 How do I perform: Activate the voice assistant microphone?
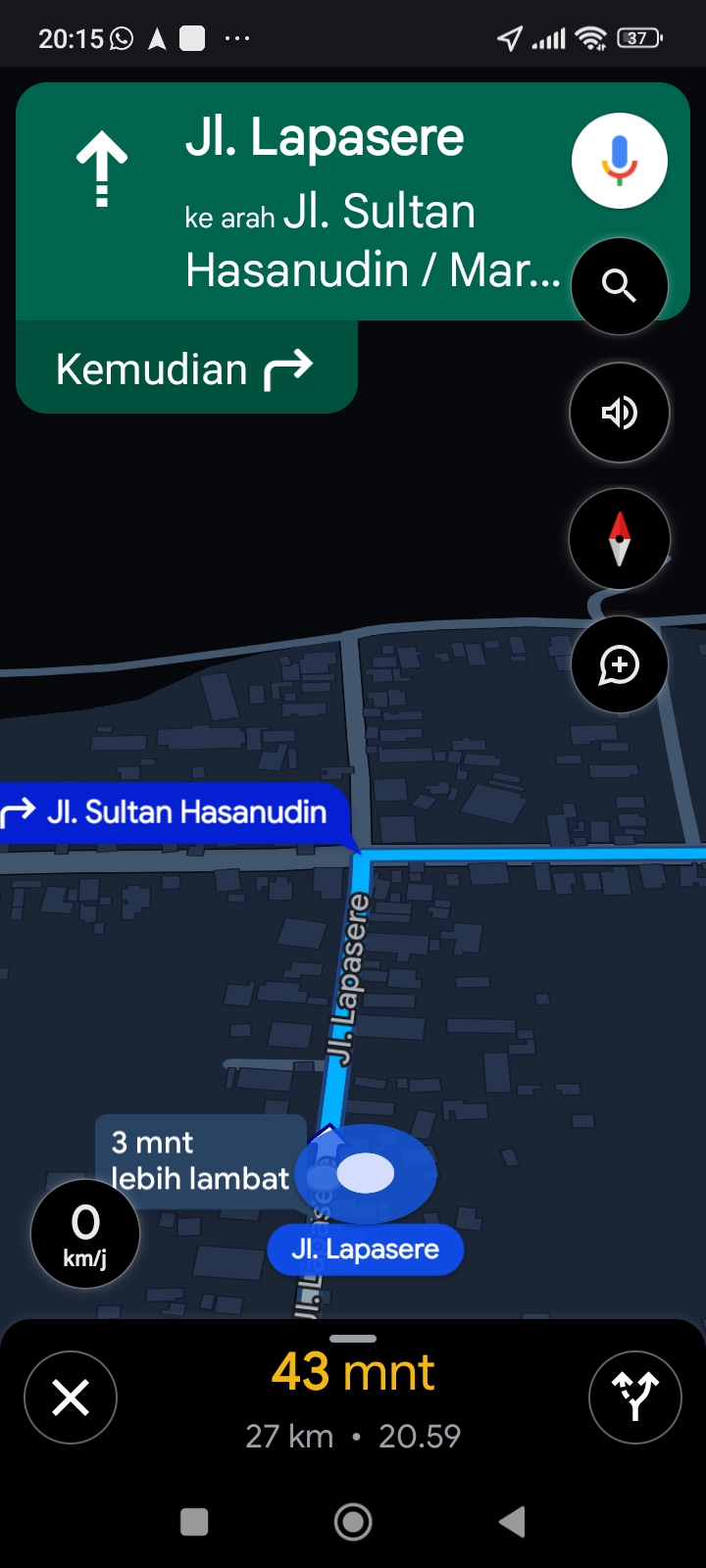click(620, 160)
